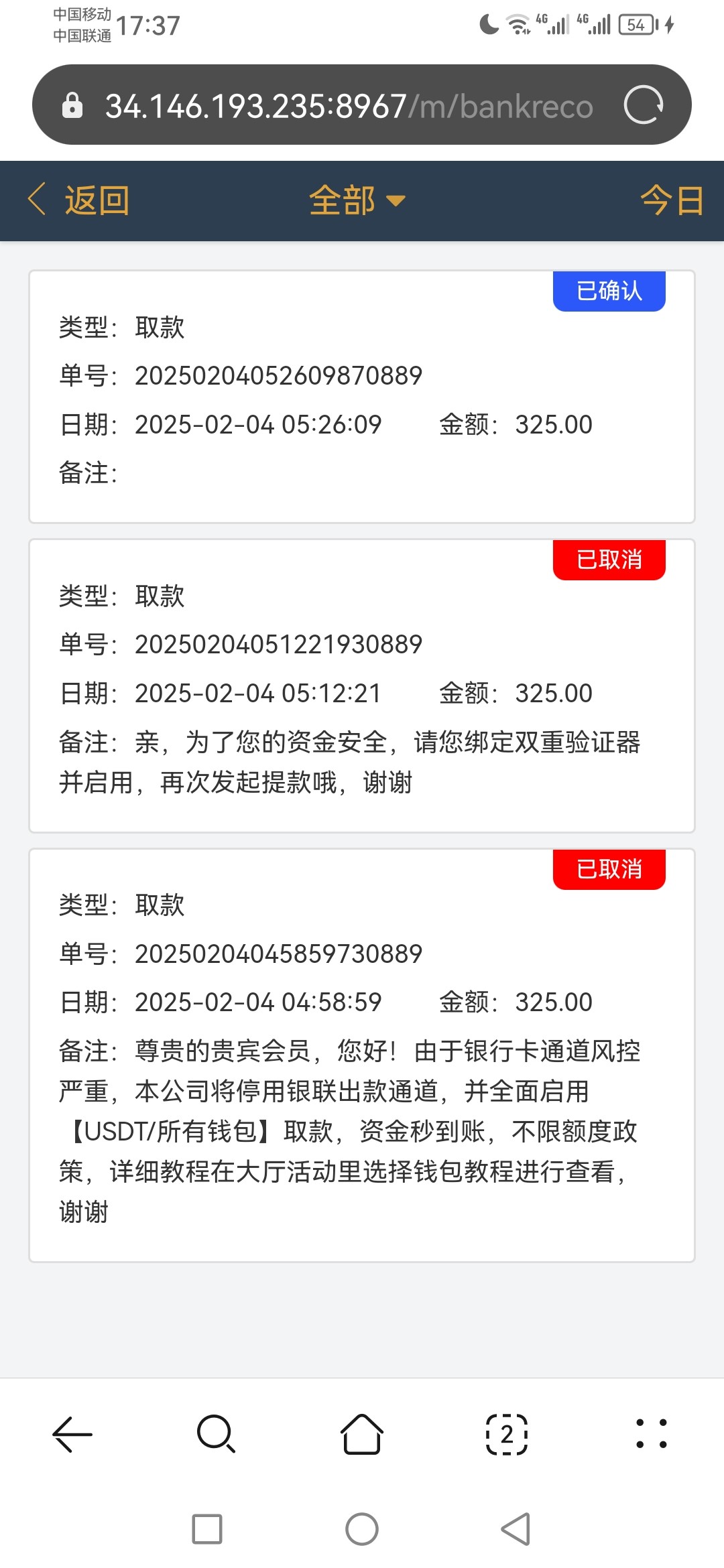Reload the page from the address bar
The width and height of the screenshot is (724, 1568).
coord(644,105)
